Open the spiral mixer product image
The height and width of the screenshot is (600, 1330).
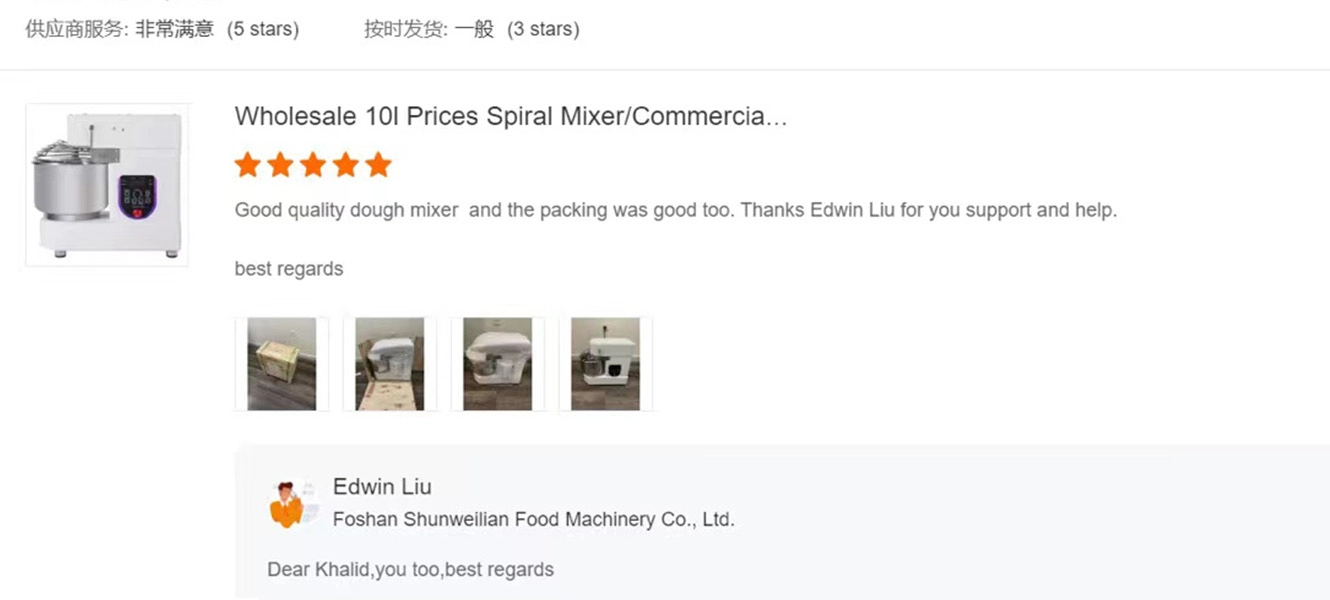click(x=107, y=184)
